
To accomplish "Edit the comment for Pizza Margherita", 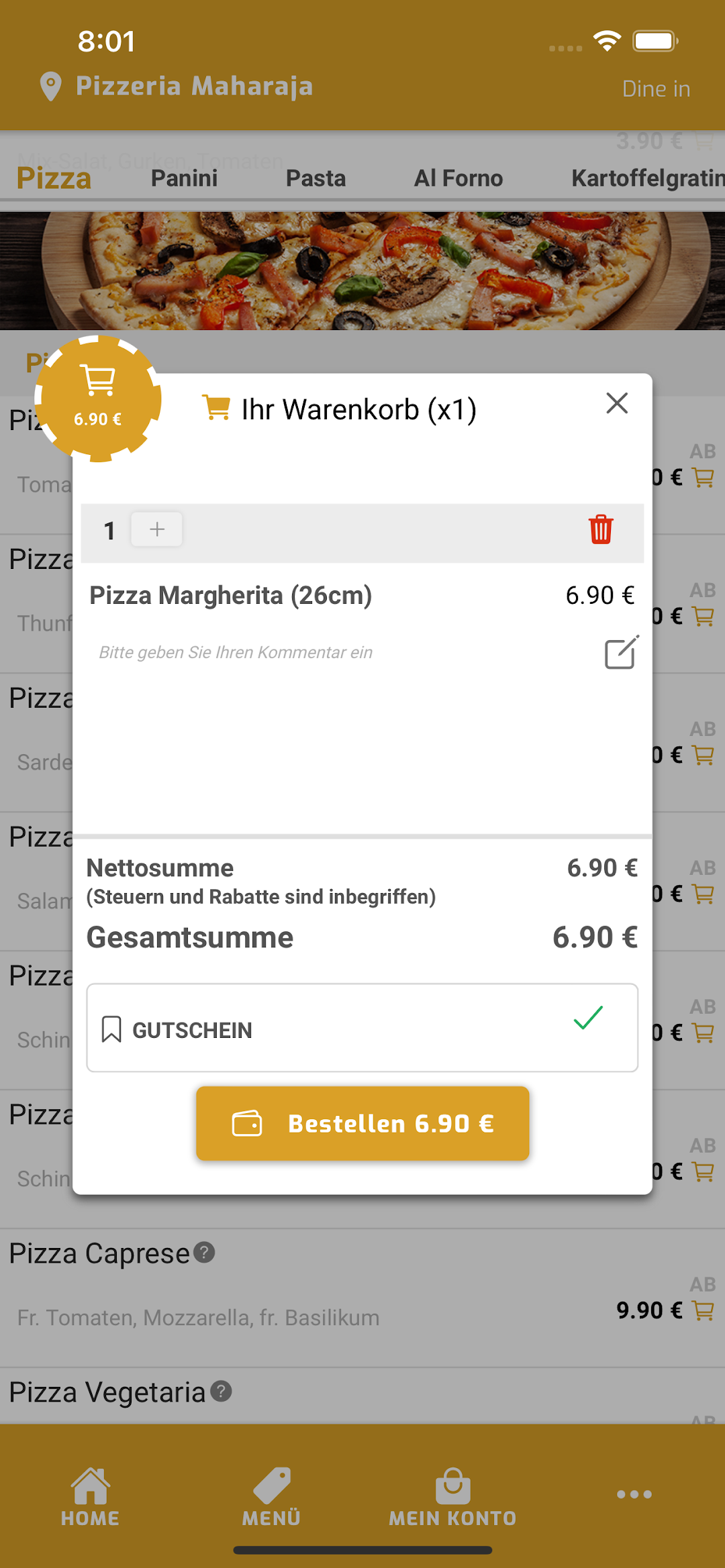I will (x=622, y=653).
